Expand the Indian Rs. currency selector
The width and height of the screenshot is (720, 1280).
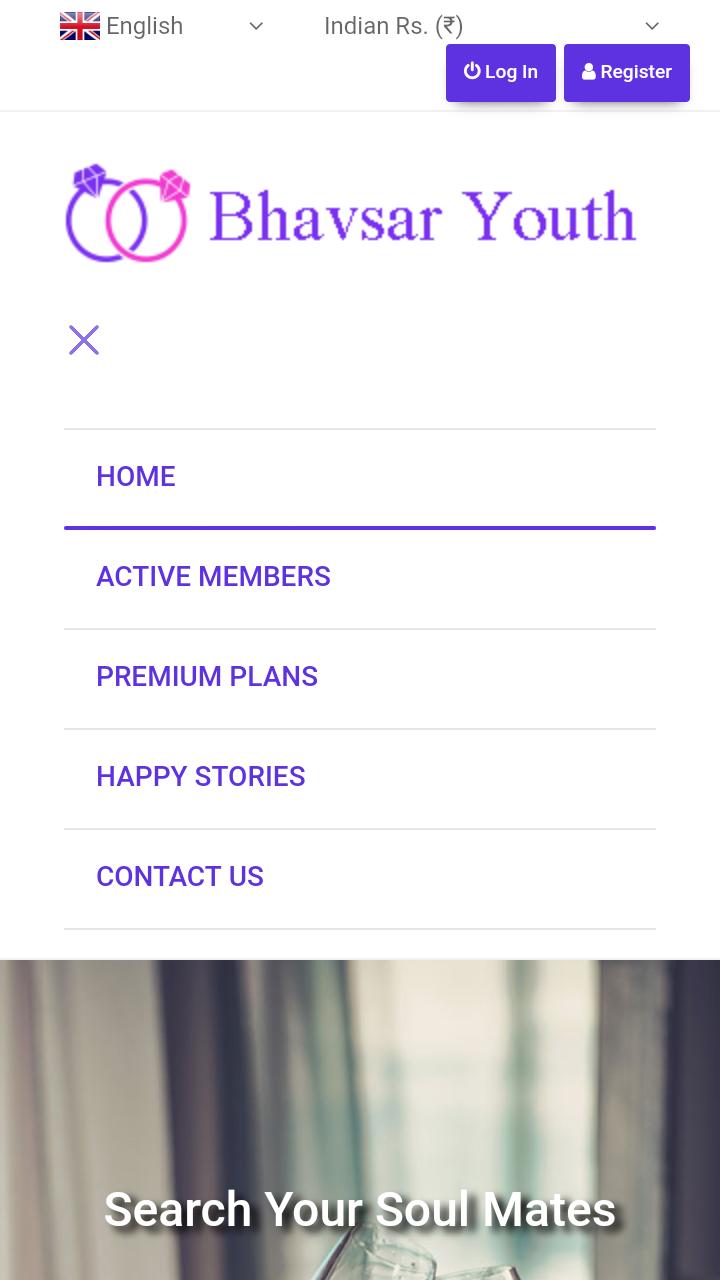click(x=491, y=26)
